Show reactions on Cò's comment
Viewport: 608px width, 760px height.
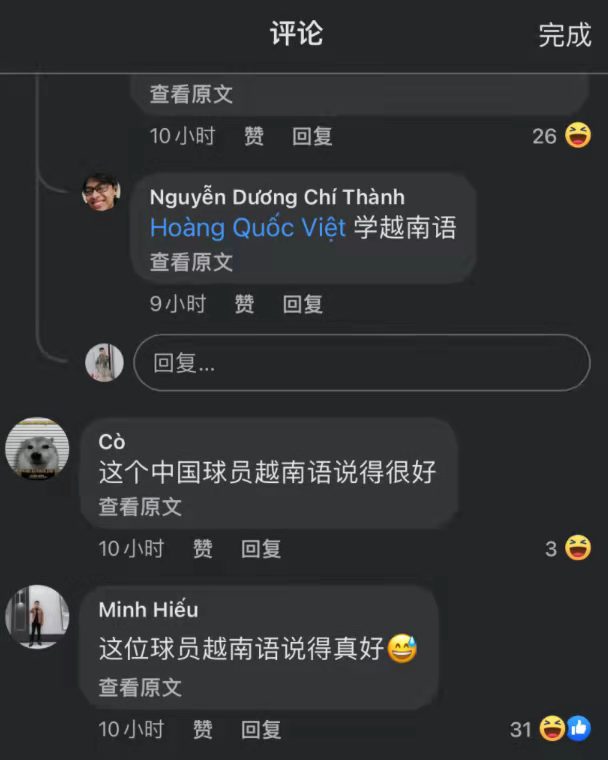click(x=568, y=548)
